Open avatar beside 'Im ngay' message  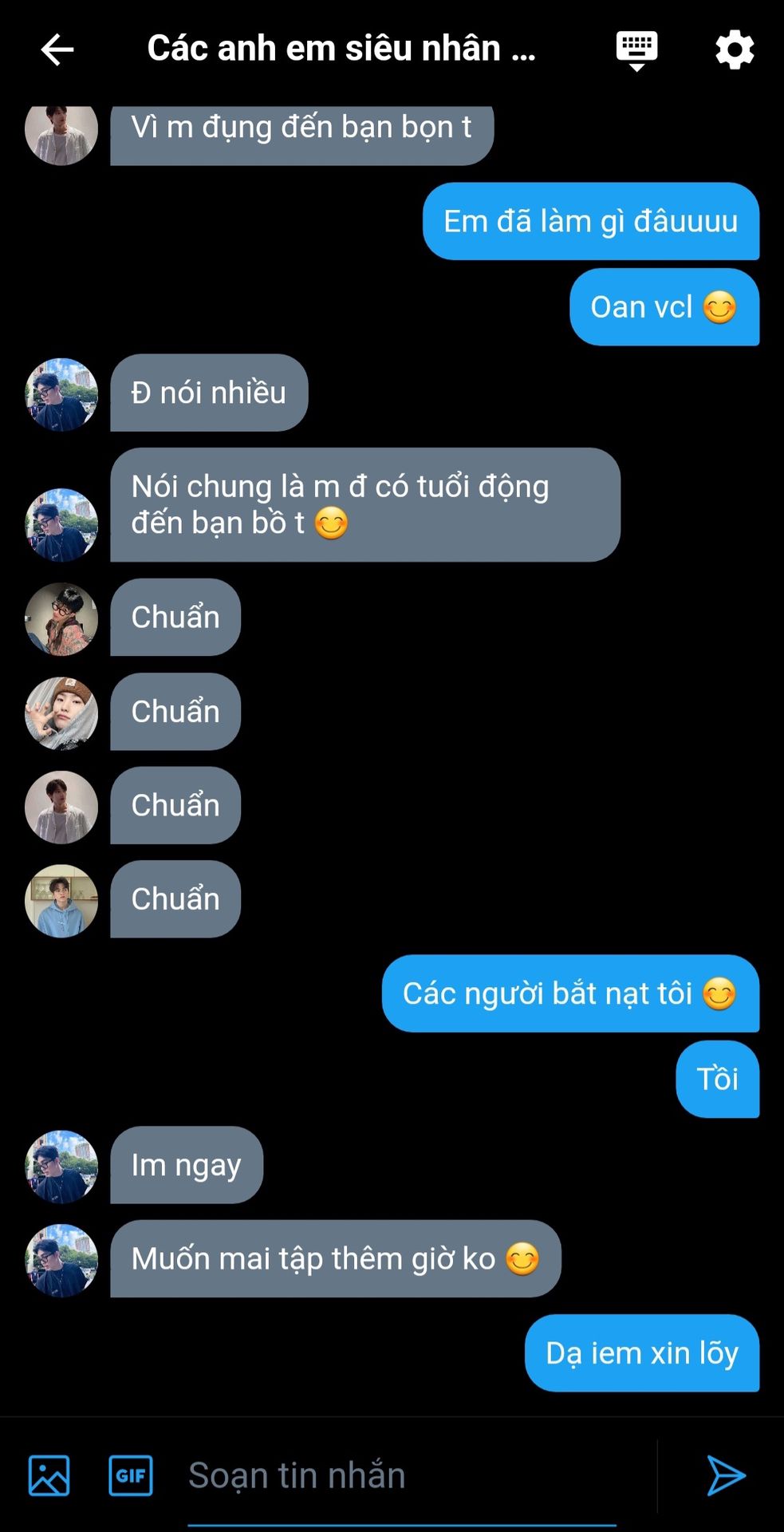point(61,1167)
